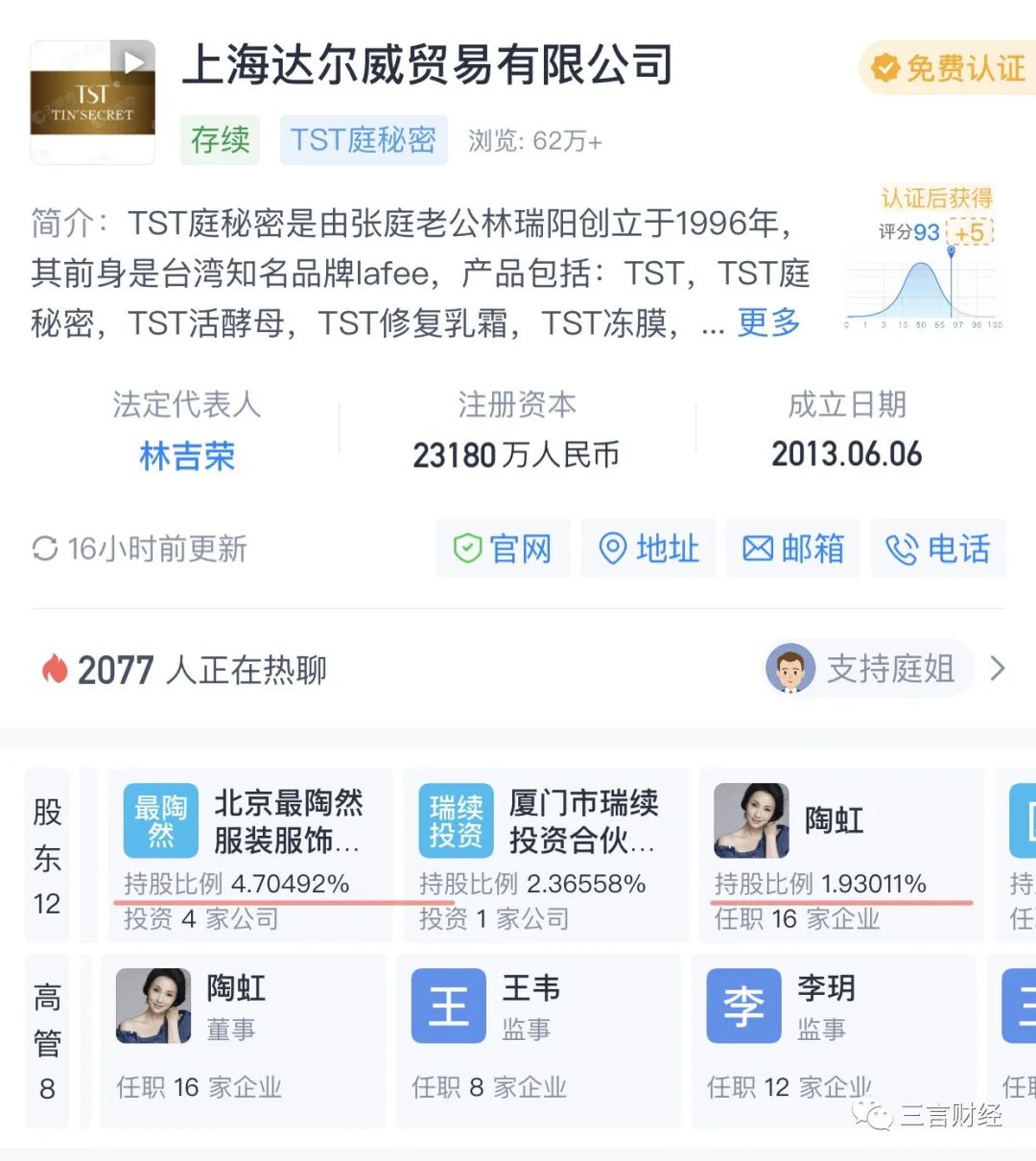Expand the company intro with 更多
The width and height of the screenshot is (1036, 1161).
click(768, 322)
